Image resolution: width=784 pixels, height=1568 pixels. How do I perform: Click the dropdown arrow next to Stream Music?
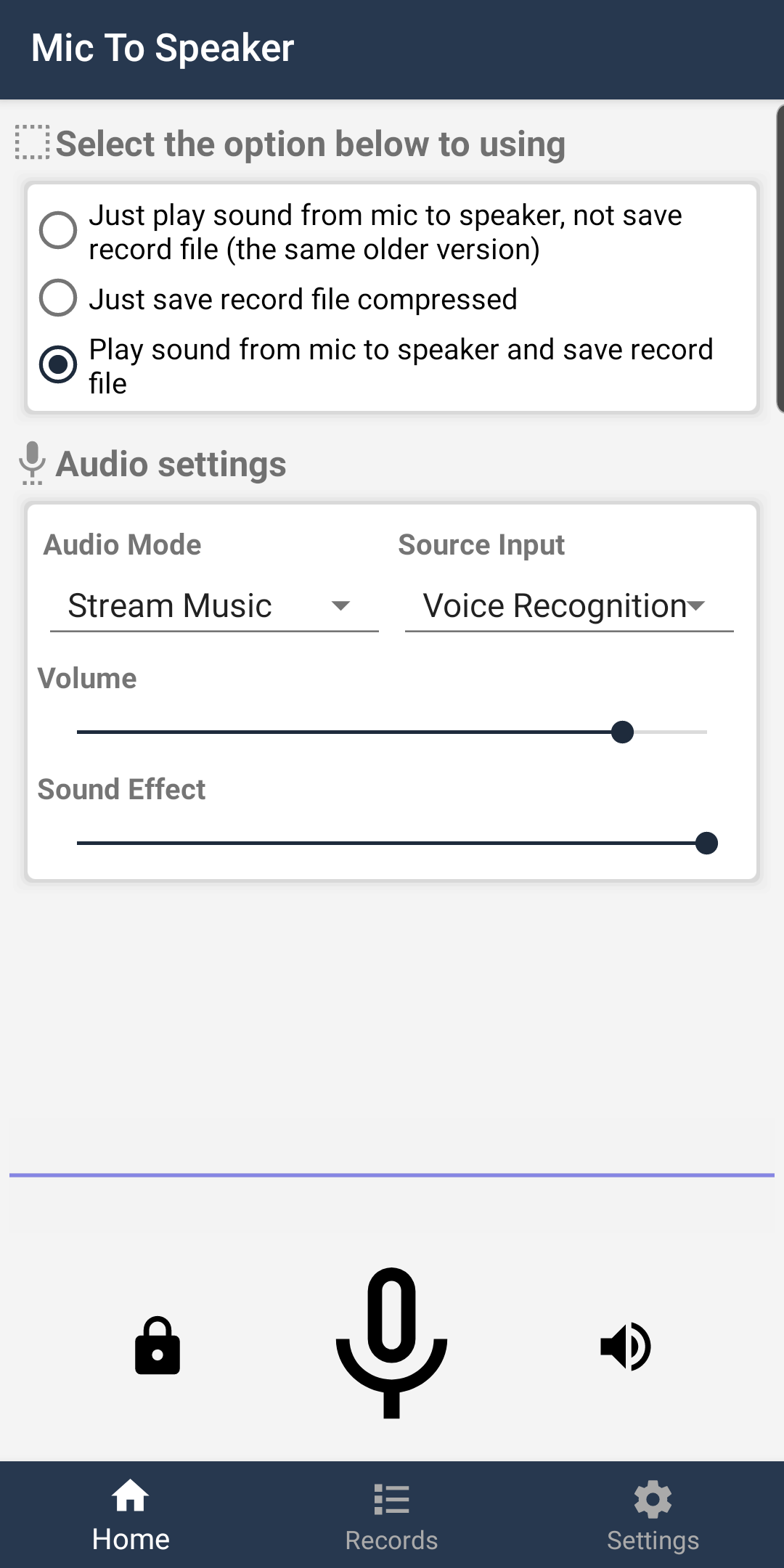point(341,607)
